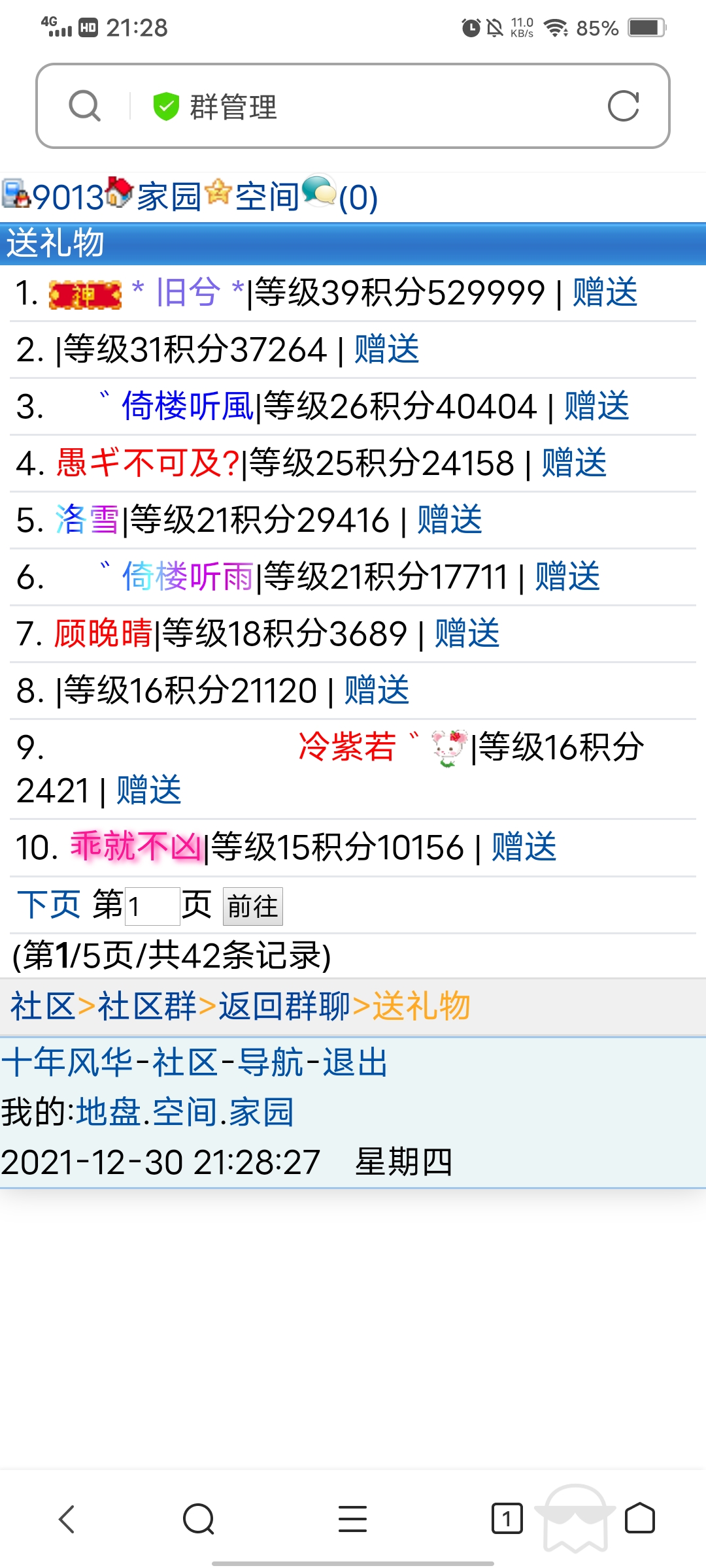
Task: Tap the page number input field
Action: (152, 906)
